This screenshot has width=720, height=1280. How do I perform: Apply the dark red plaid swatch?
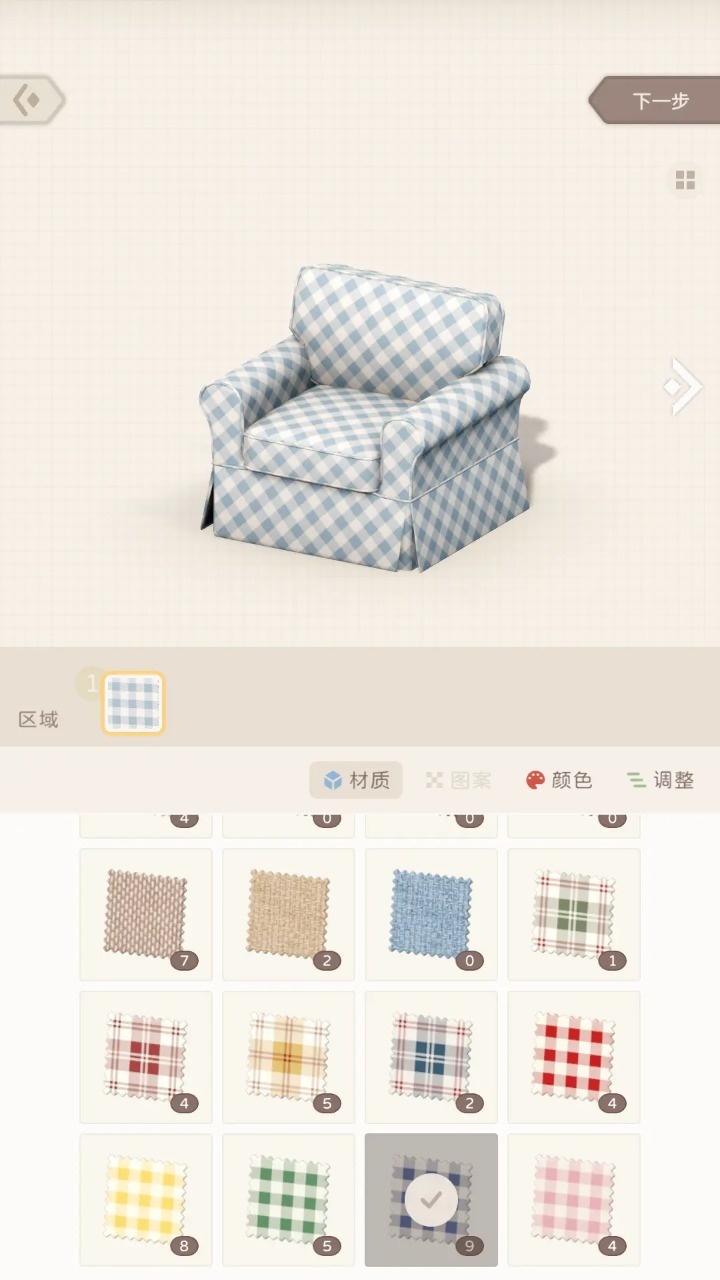[x=146, y=1057]
